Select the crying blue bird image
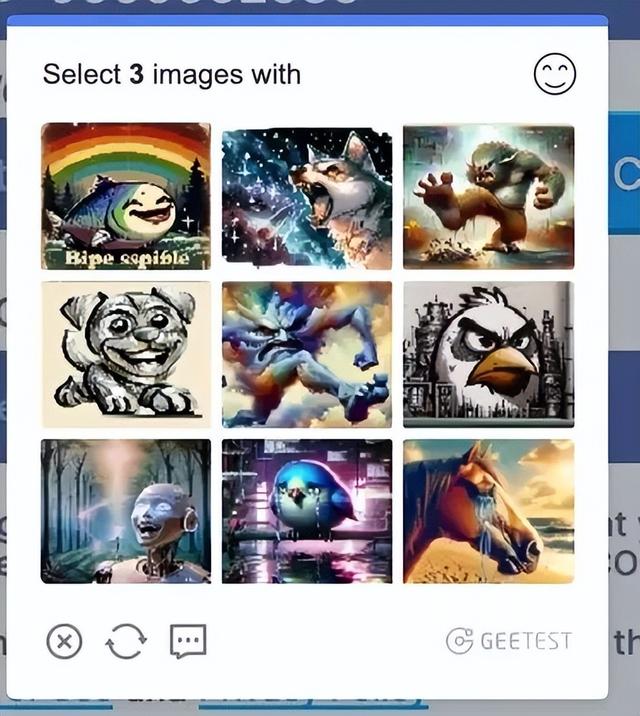The image size is (640, 716). point(307,511)
